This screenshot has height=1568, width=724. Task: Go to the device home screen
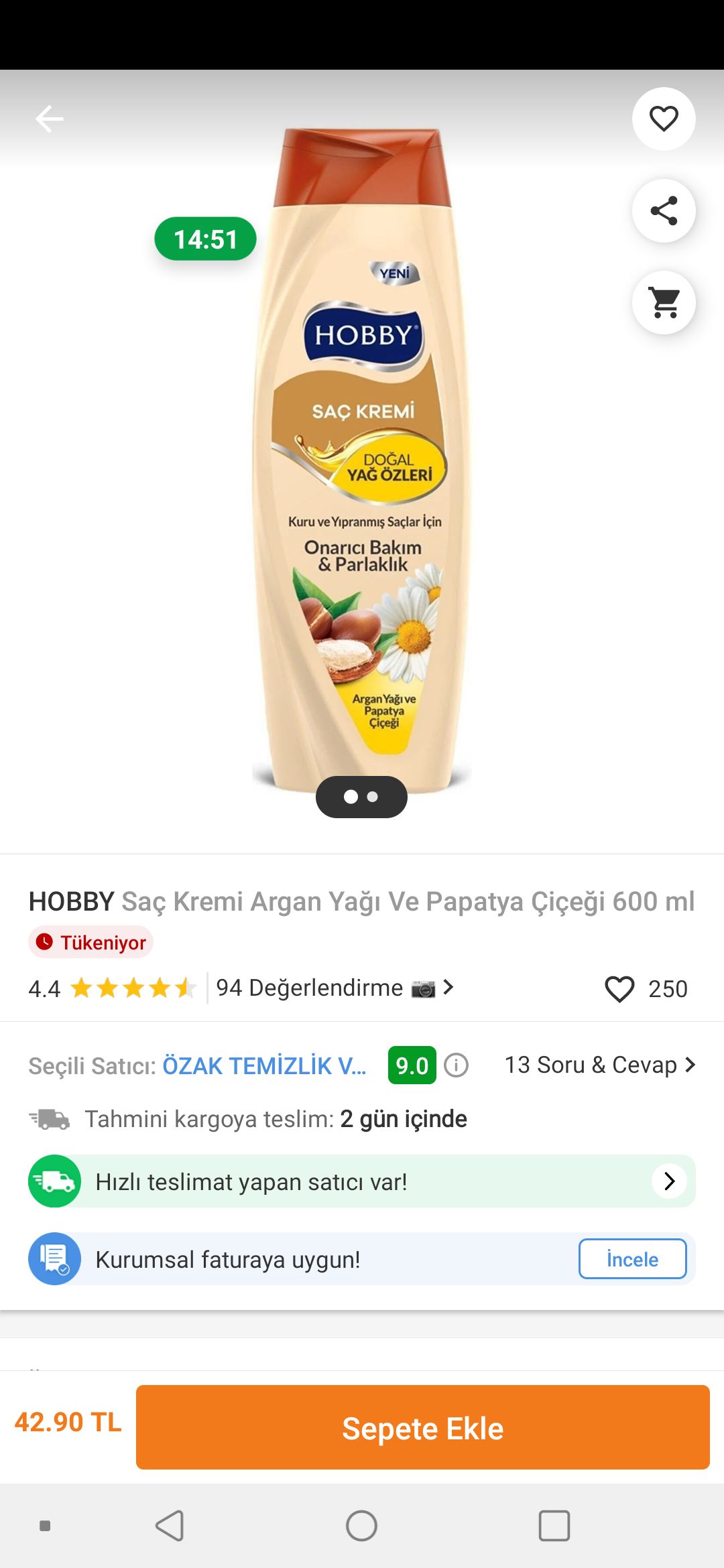[362, 1526]
